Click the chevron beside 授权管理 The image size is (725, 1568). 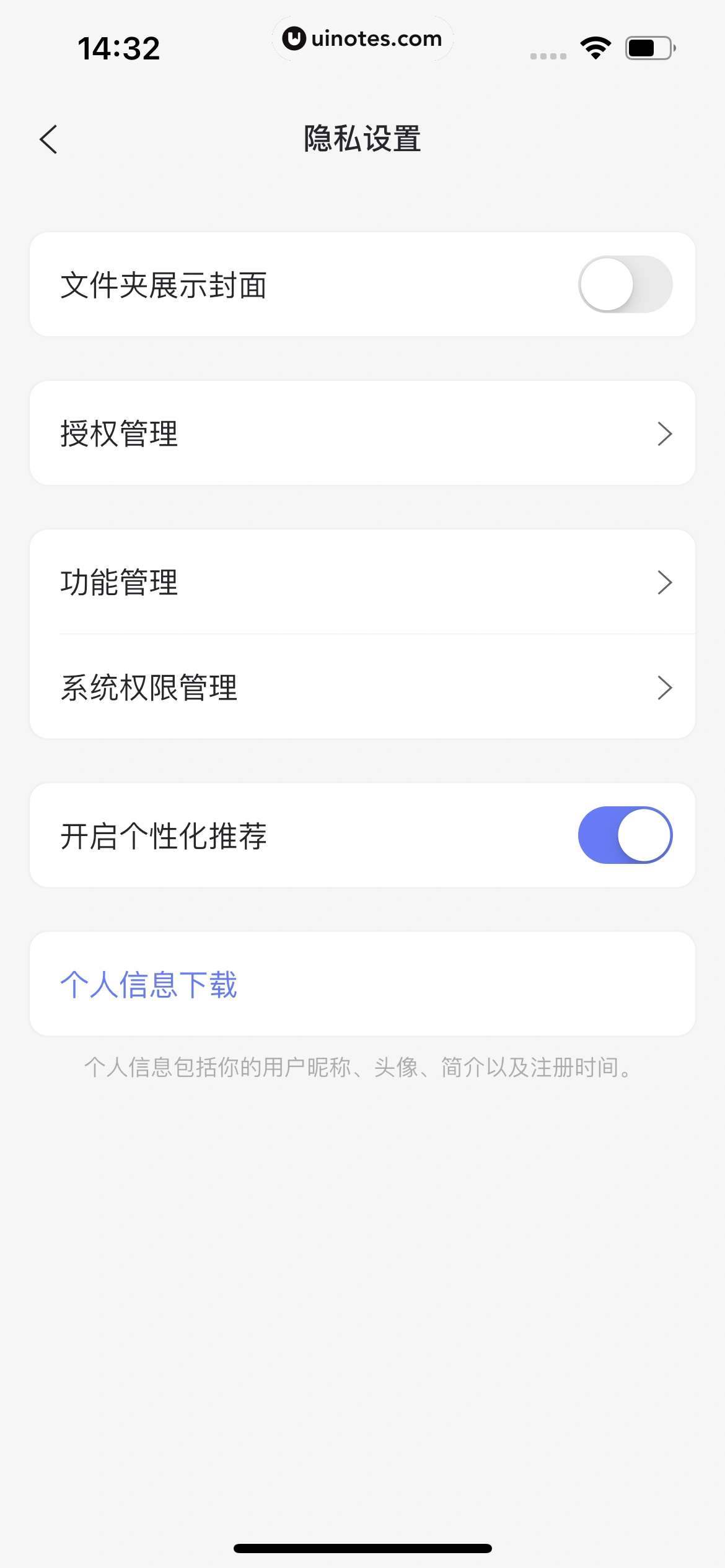664,433
